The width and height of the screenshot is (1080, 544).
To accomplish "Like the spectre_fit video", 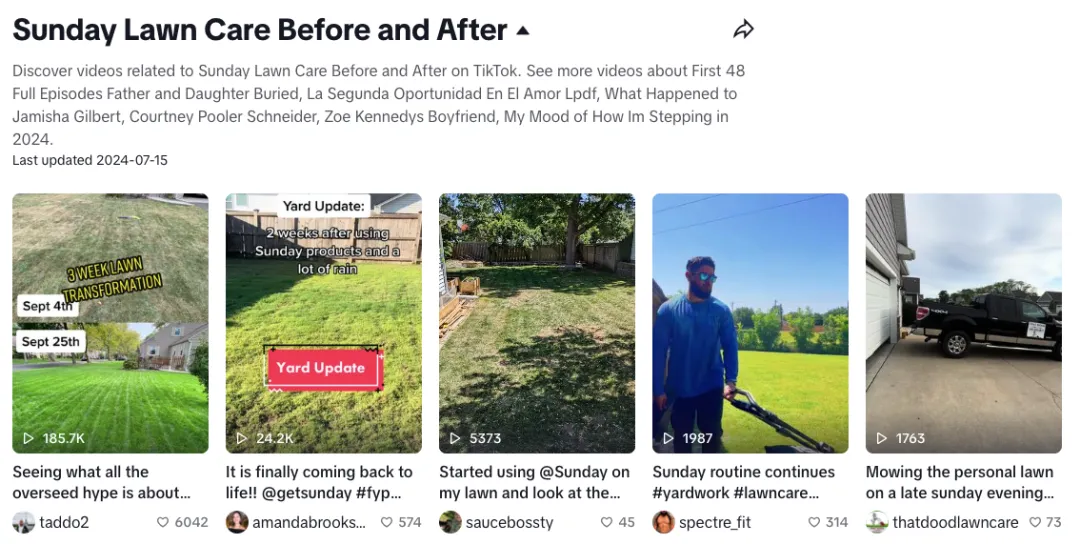I will point(816,522).
